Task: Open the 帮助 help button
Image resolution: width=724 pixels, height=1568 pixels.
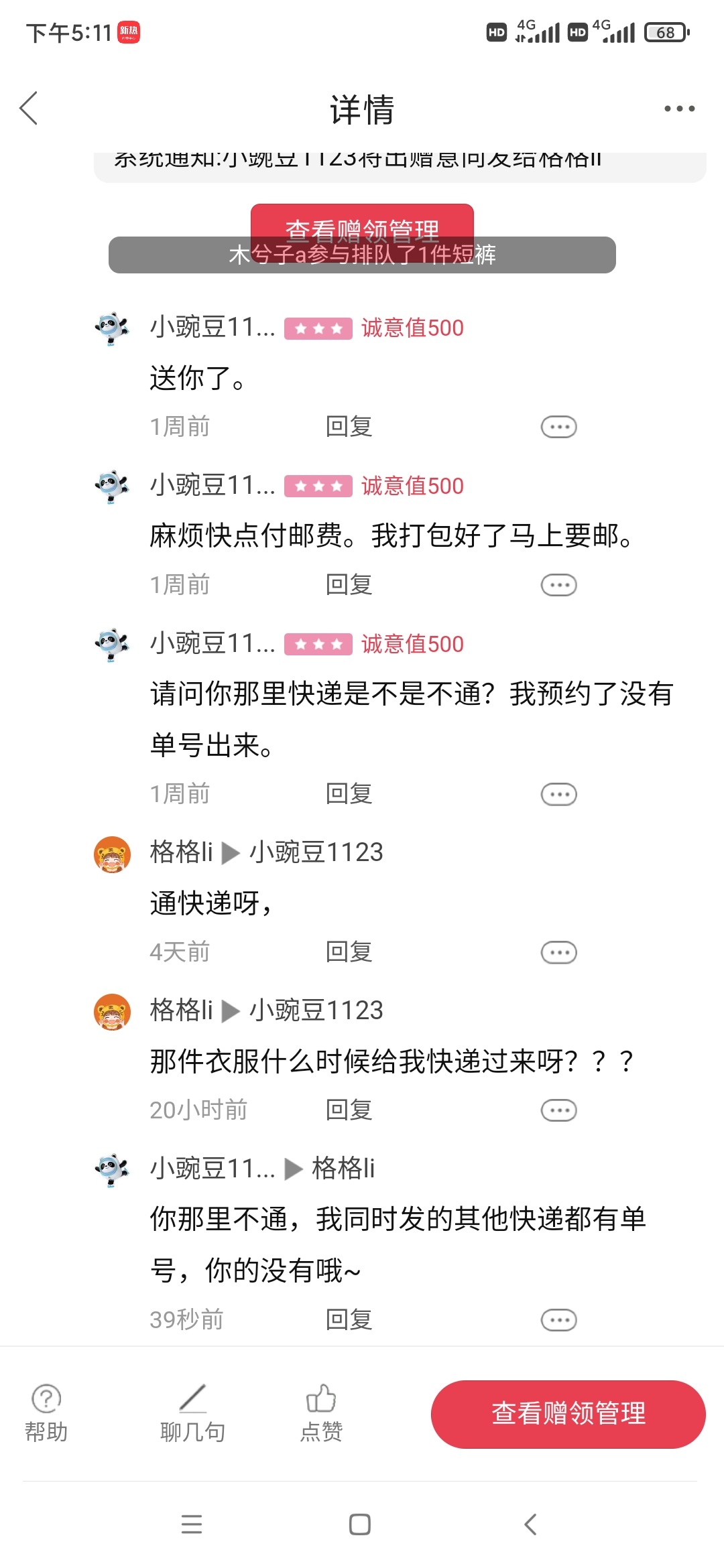Action: click(x=46, y=1413)
